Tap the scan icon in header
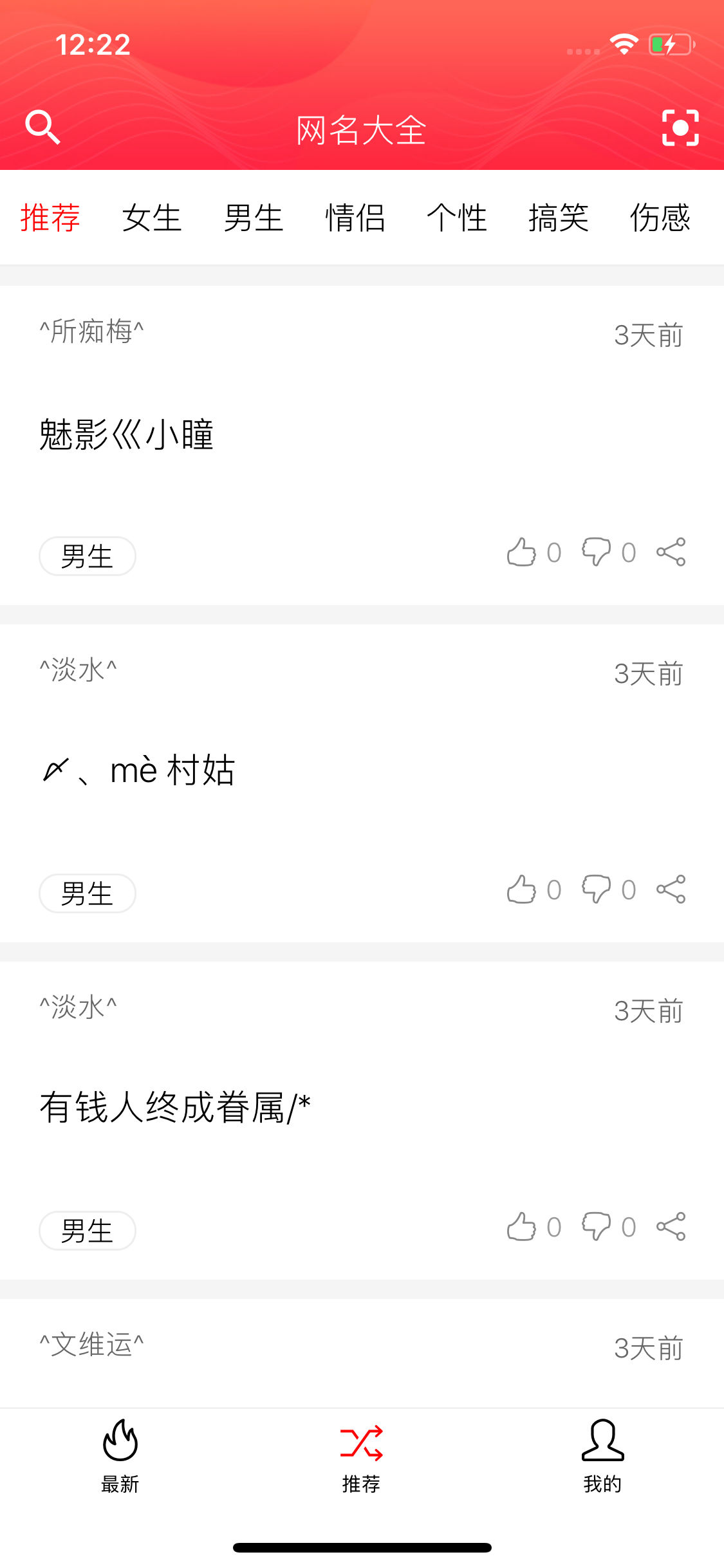 click(x=680, y=127)
